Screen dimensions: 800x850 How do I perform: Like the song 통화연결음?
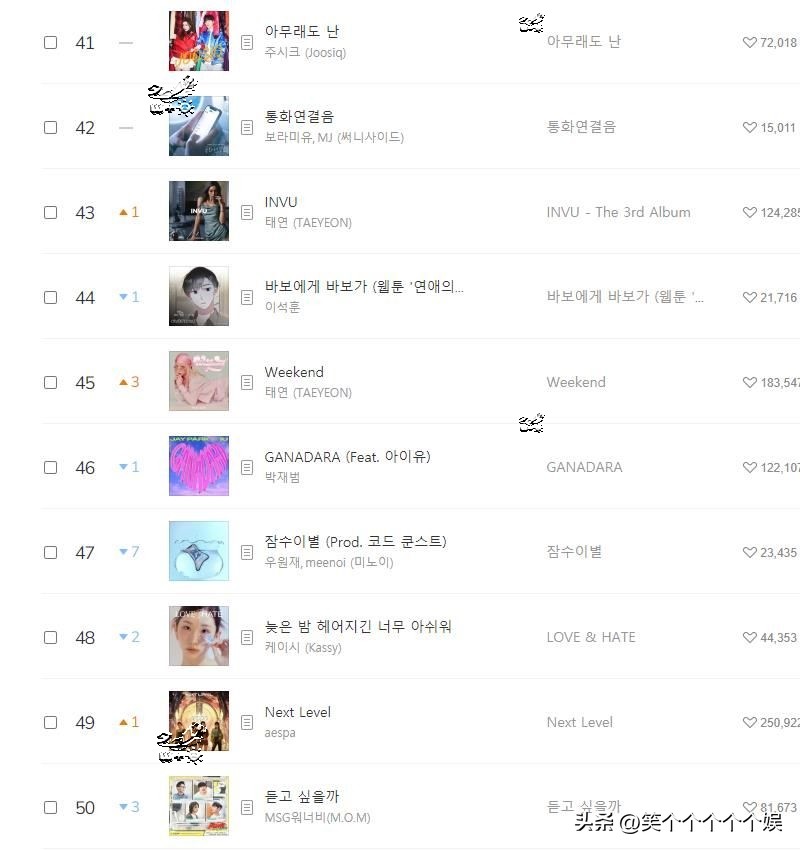(750, 128)
